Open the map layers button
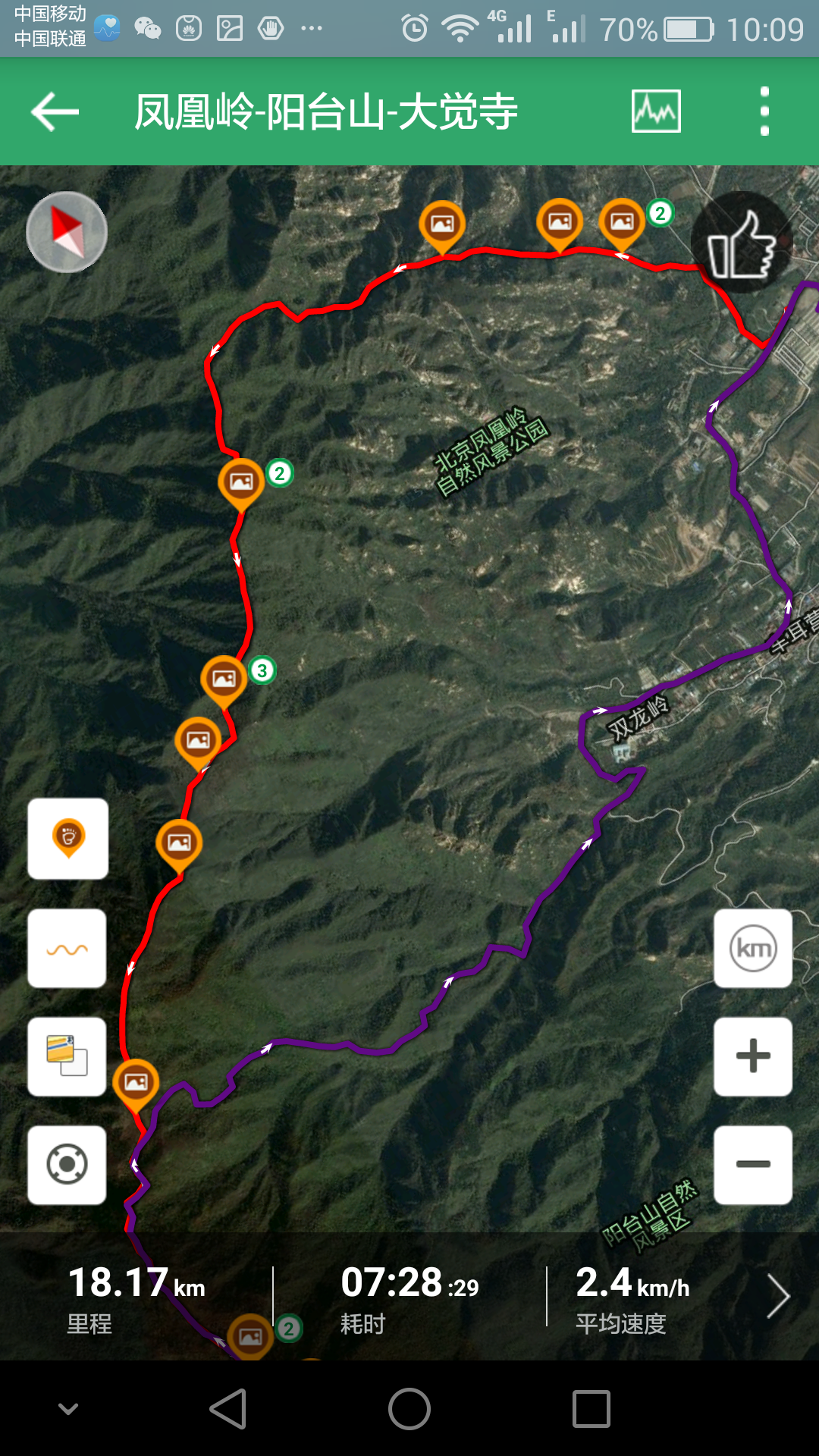 point(67,1056)
